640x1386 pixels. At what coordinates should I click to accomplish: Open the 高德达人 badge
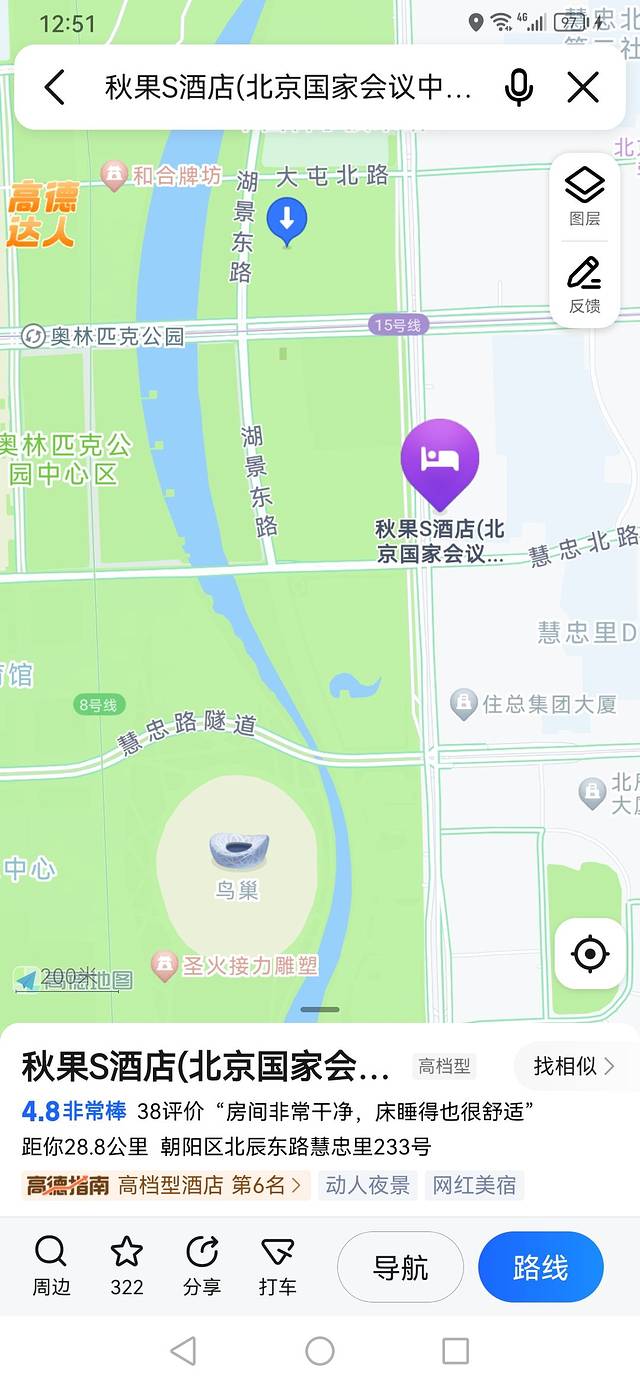click(42, 213)
